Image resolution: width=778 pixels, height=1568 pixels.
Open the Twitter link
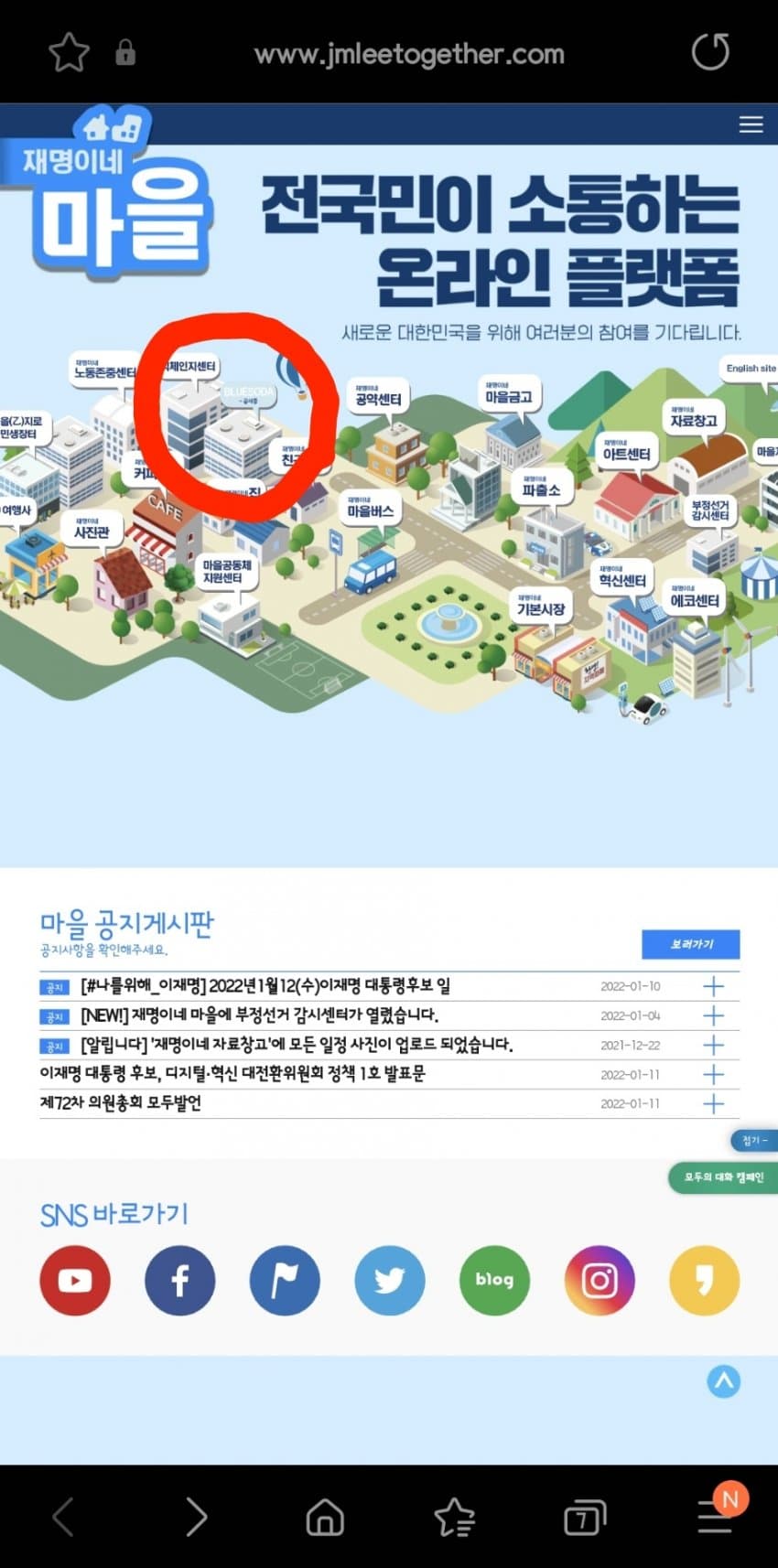(390, 1280)
